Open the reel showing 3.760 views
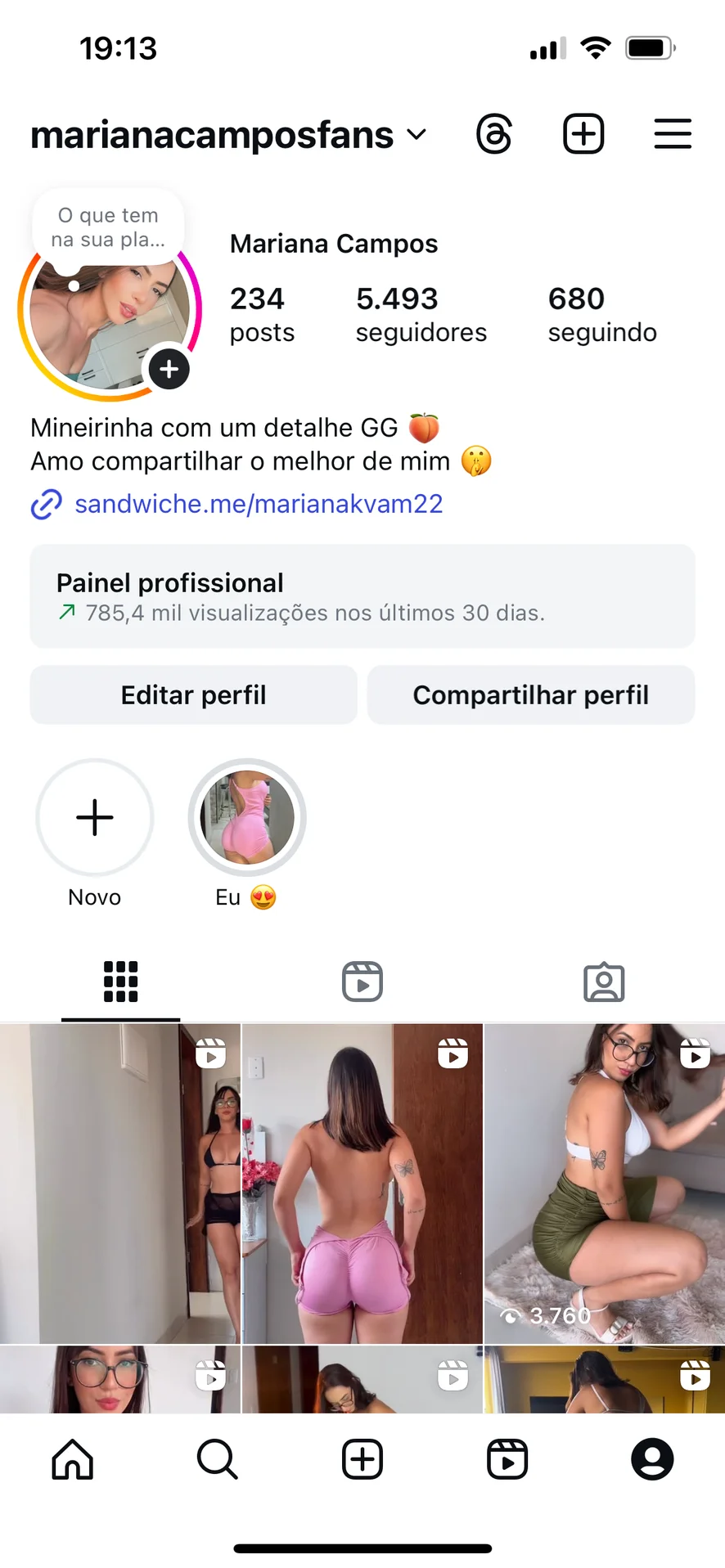The height and width of the screenshot is (1568, 725). click(604, 1182)
